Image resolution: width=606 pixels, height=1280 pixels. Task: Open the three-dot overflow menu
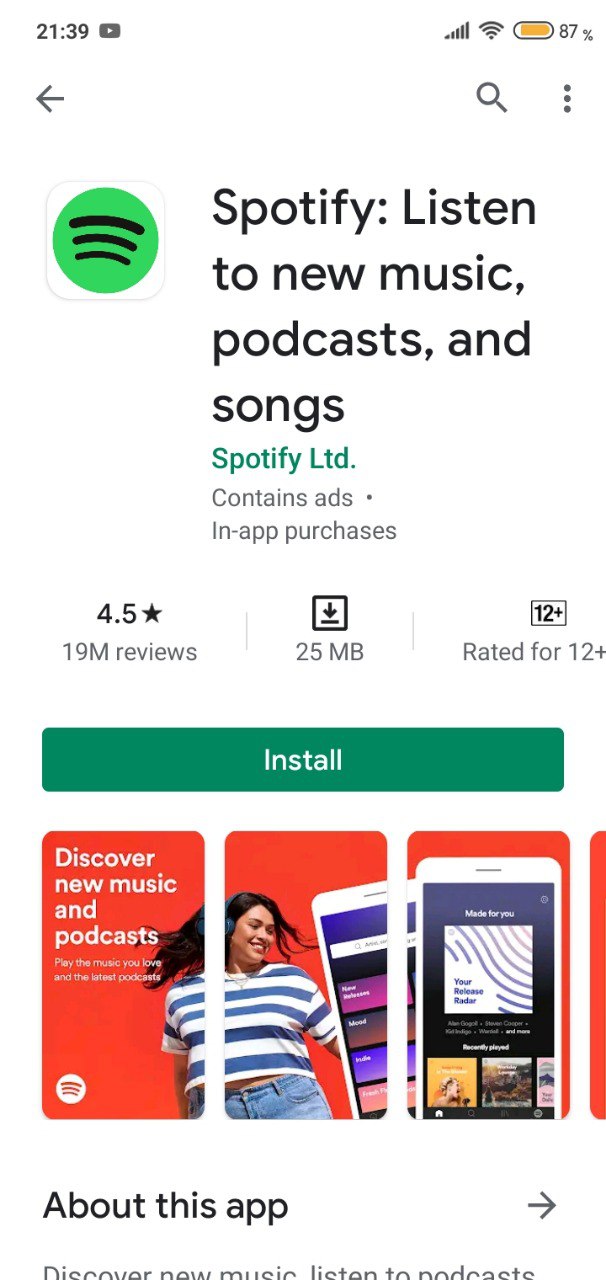pyautogui.click(x=567, y=98)
